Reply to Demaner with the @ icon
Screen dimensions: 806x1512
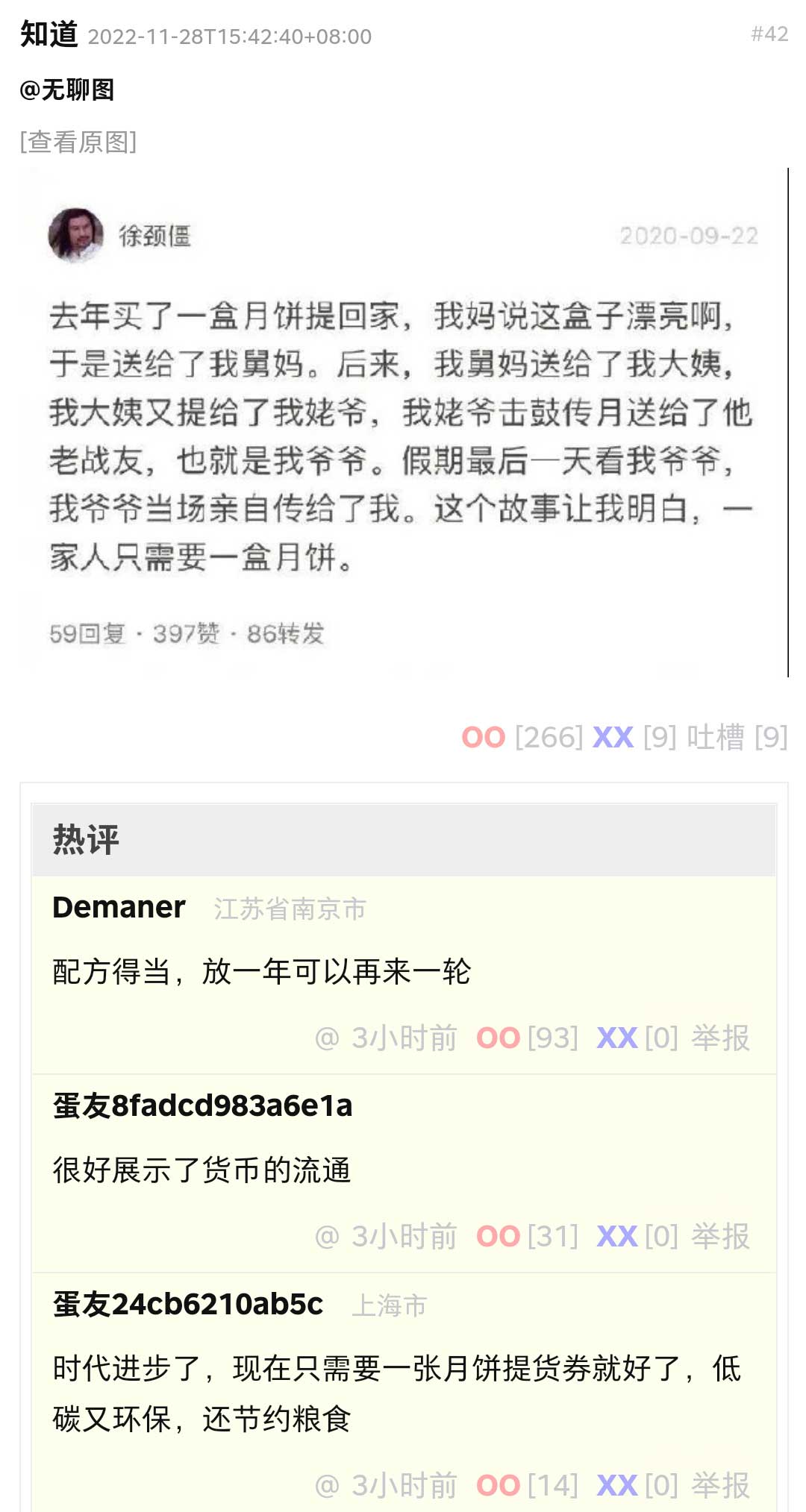327,1038
